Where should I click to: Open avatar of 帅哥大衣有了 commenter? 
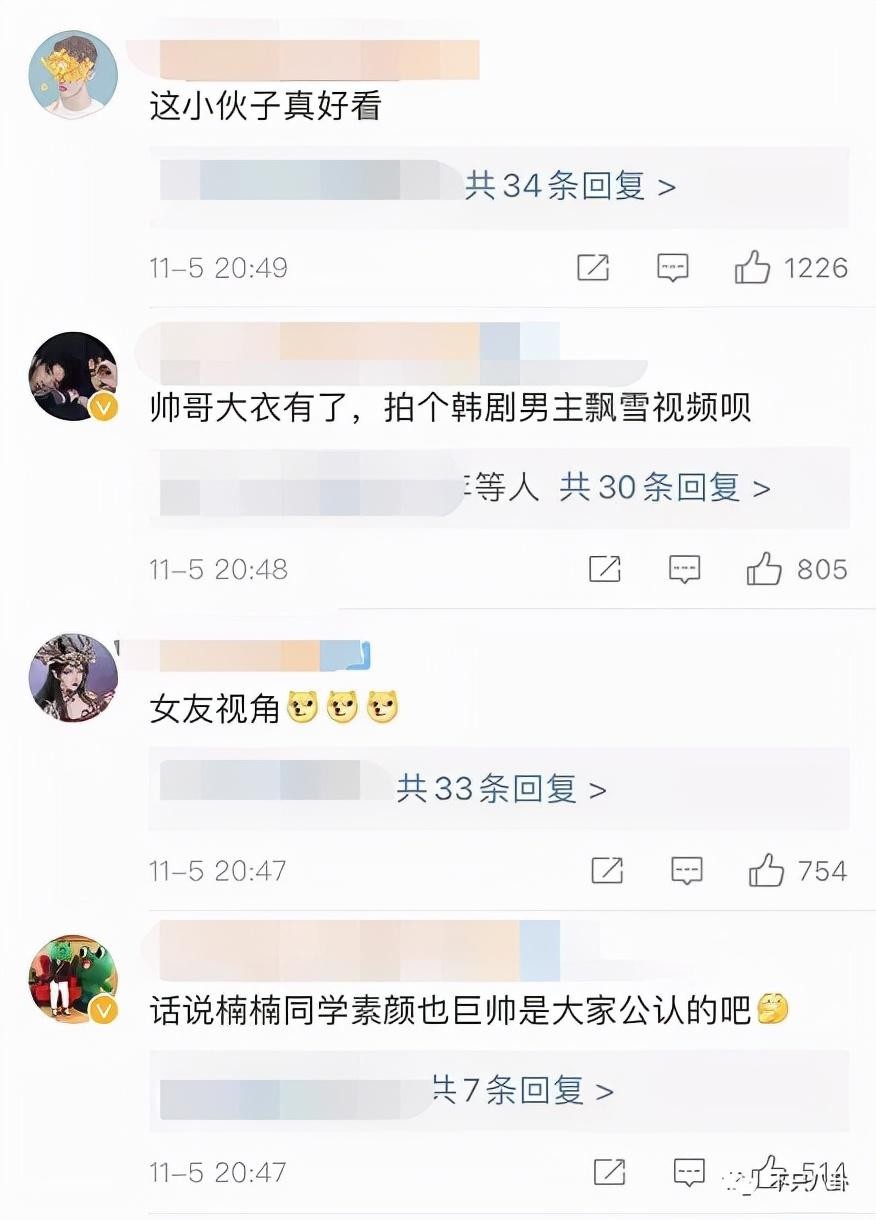[x=73, y=376]
